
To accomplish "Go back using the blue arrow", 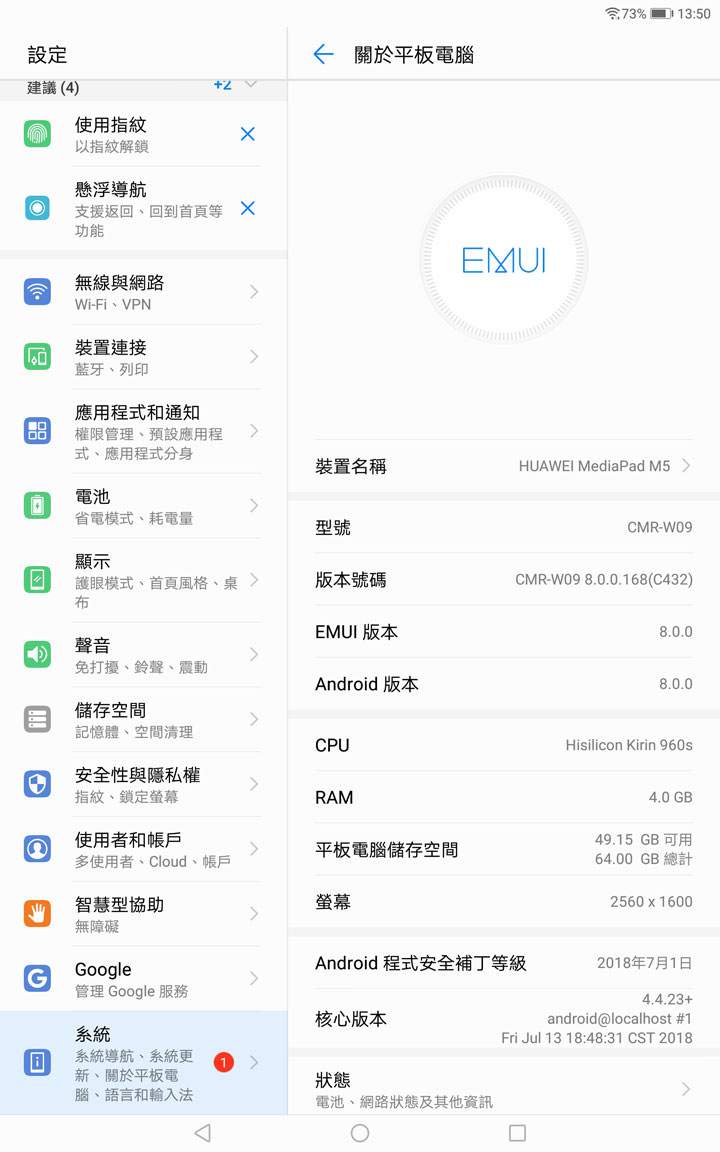I will pos(323,55).
